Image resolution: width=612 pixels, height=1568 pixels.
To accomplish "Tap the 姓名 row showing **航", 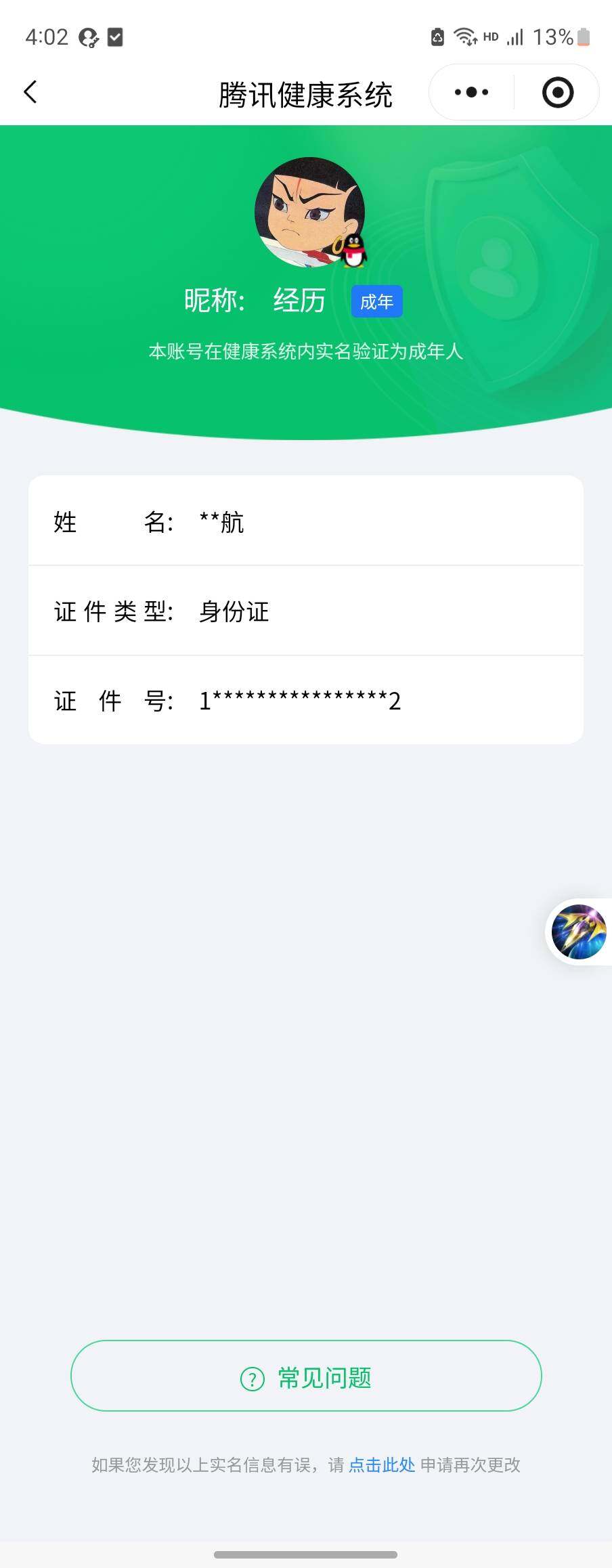I will point(305,521).
